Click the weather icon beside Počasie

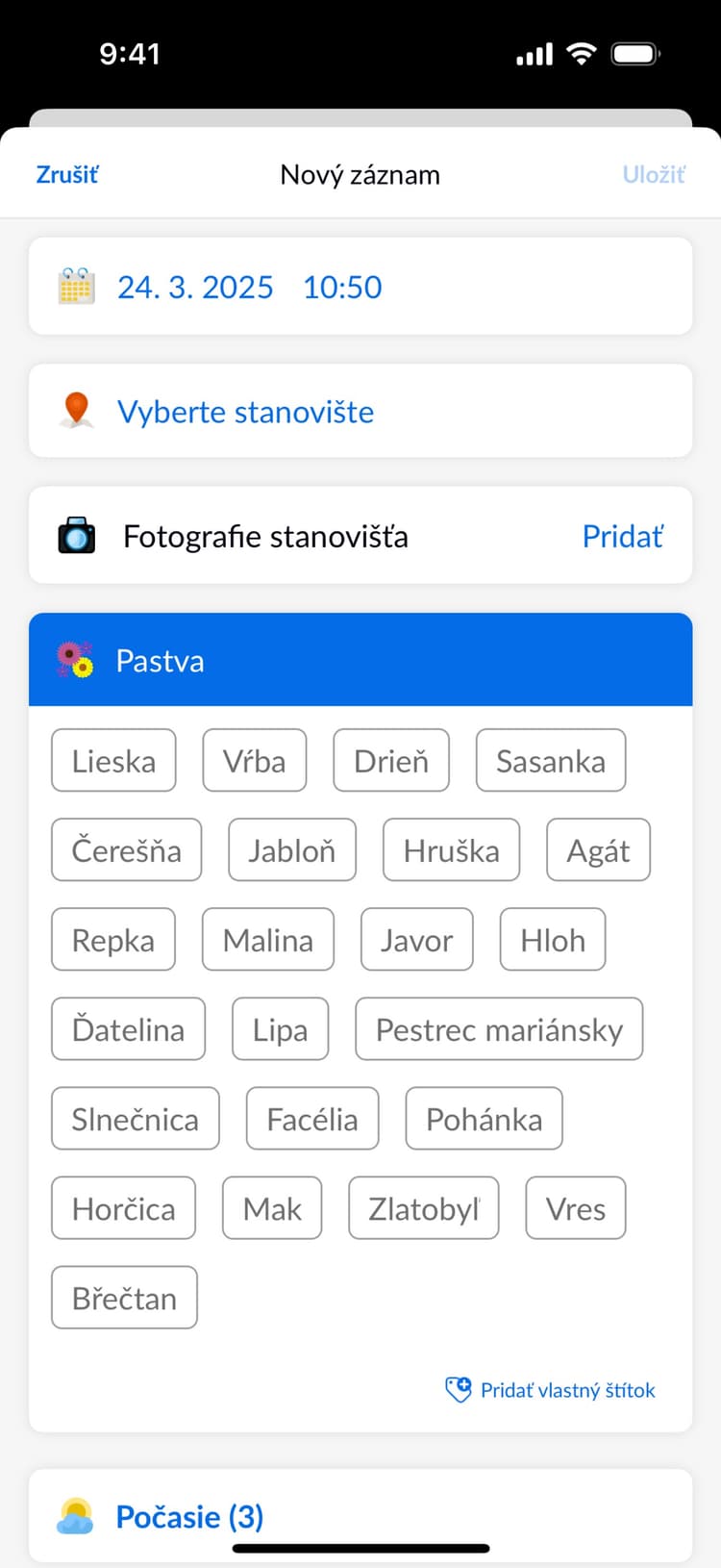click(74, 1515)
